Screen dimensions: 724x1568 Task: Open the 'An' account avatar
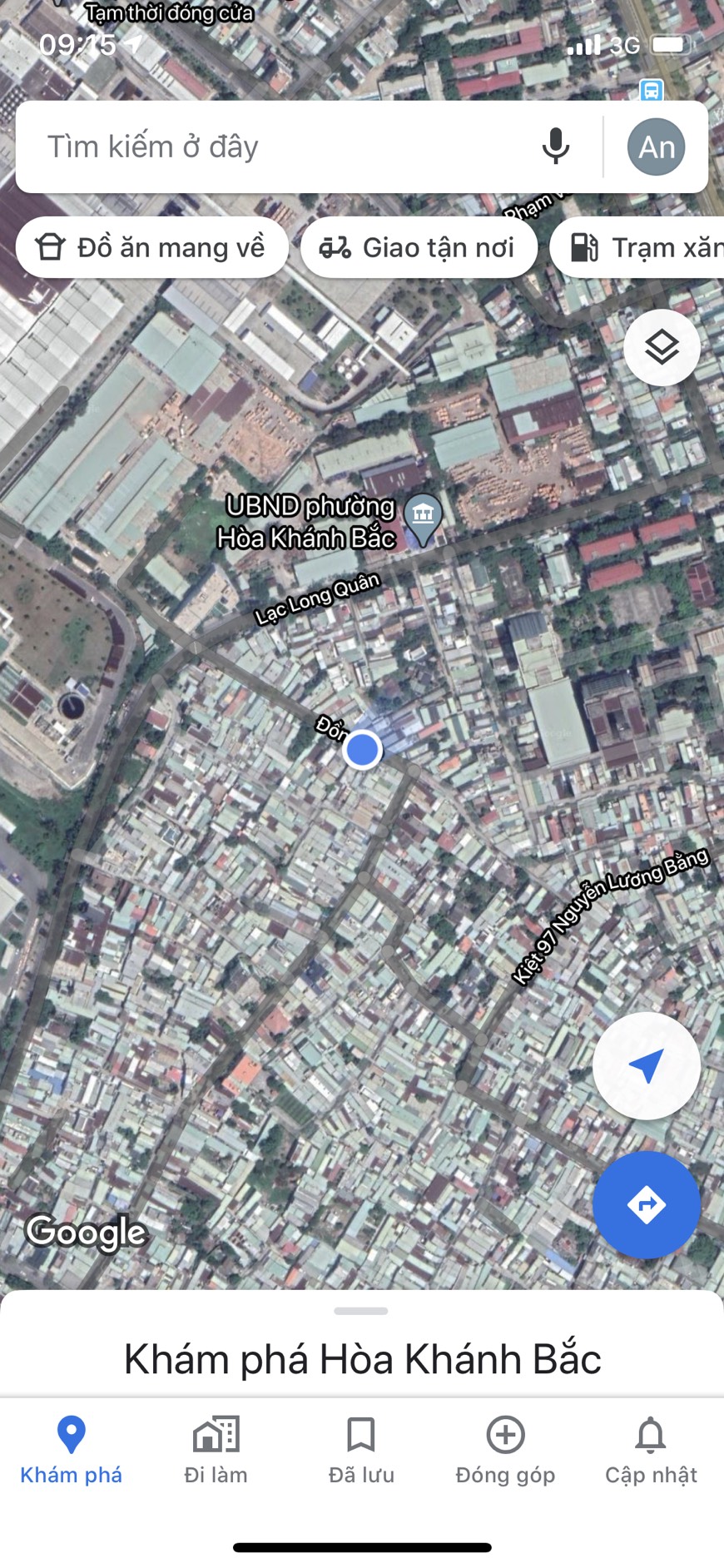(x=656, y=147)
